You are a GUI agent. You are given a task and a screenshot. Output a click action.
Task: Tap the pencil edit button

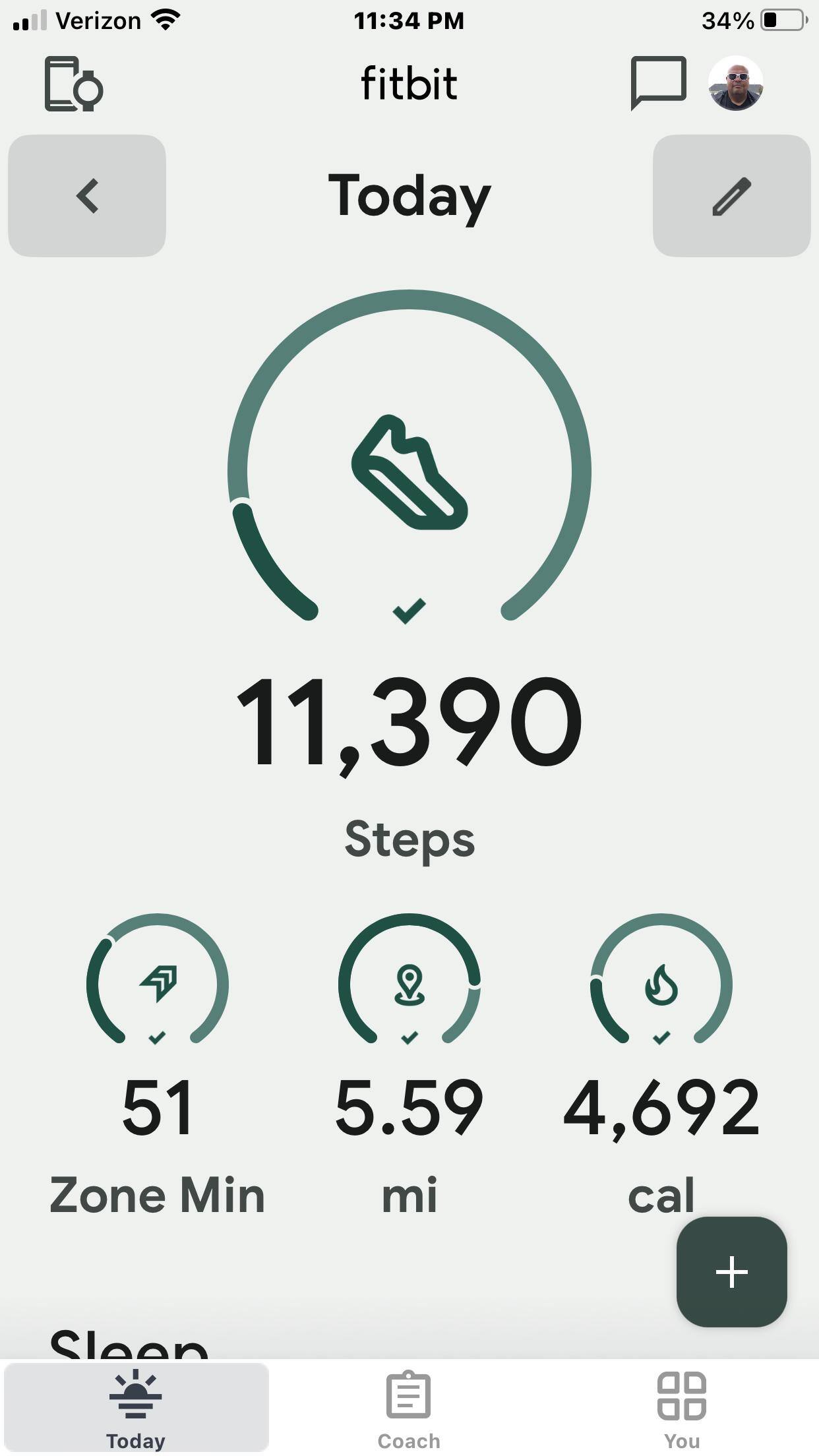[731, 196]
